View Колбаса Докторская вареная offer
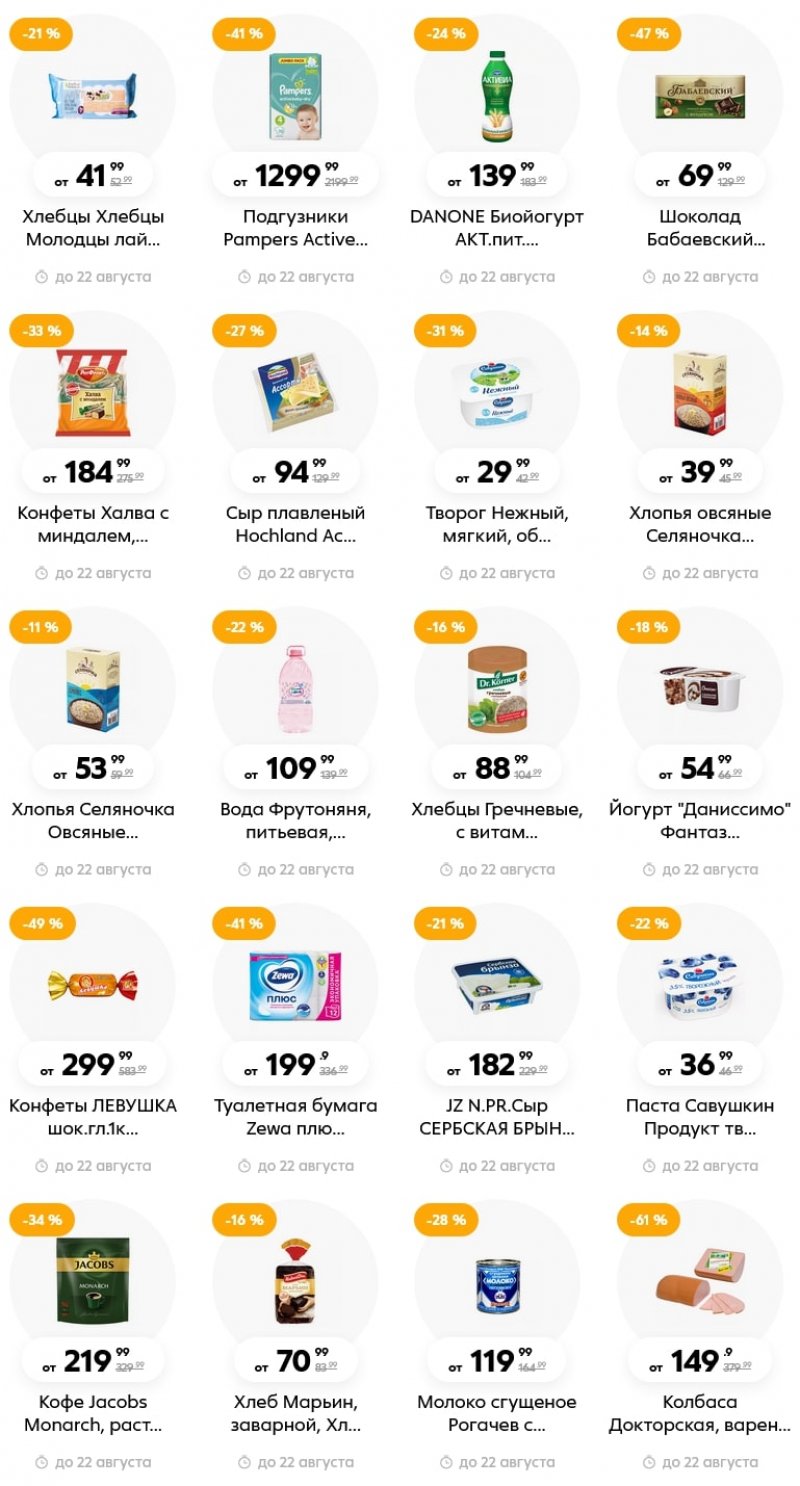Viewport: 800px width, 1486px height. point(699,1281)
